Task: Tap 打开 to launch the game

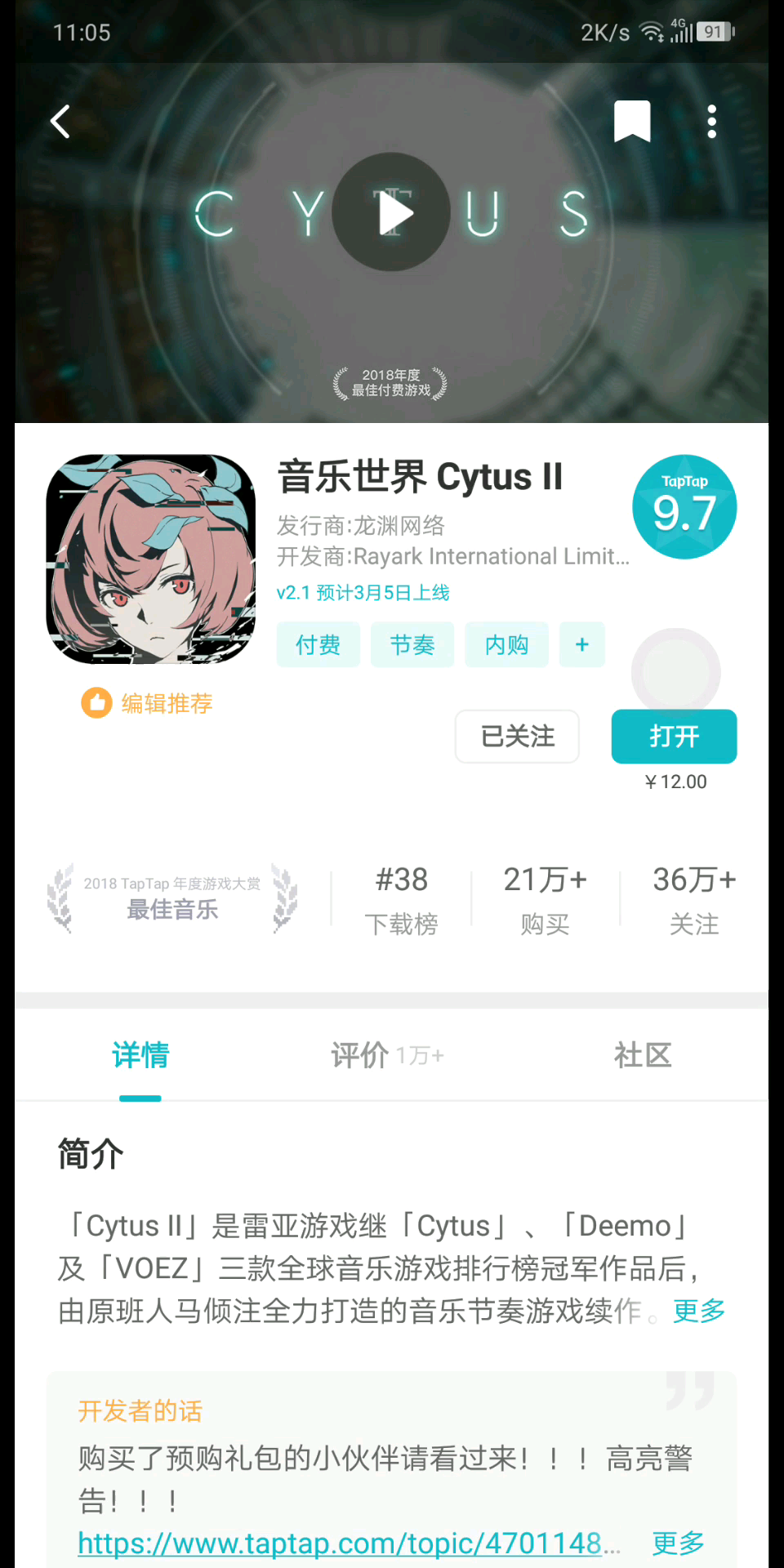Action: tap(674, 737)
